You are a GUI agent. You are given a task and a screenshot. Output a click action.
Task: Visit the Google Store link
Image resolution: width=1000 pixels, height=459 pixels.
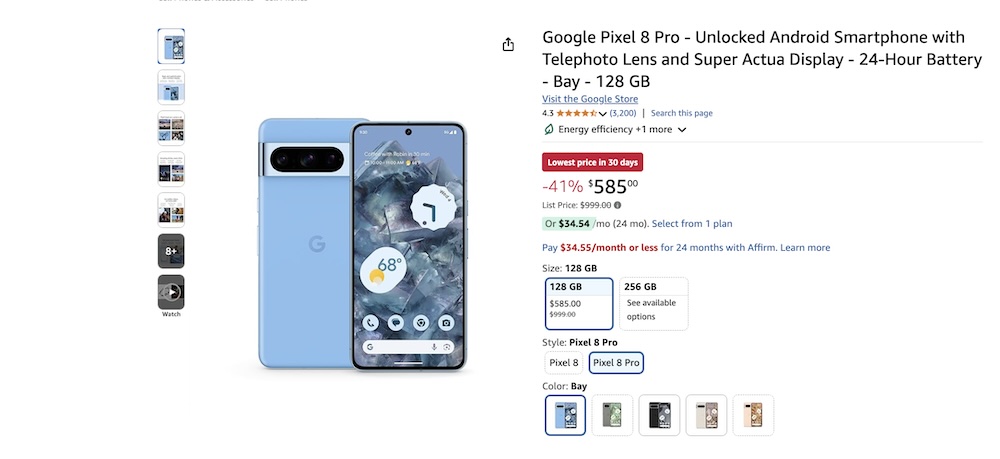pyautogui.click(x=589, y=99)
